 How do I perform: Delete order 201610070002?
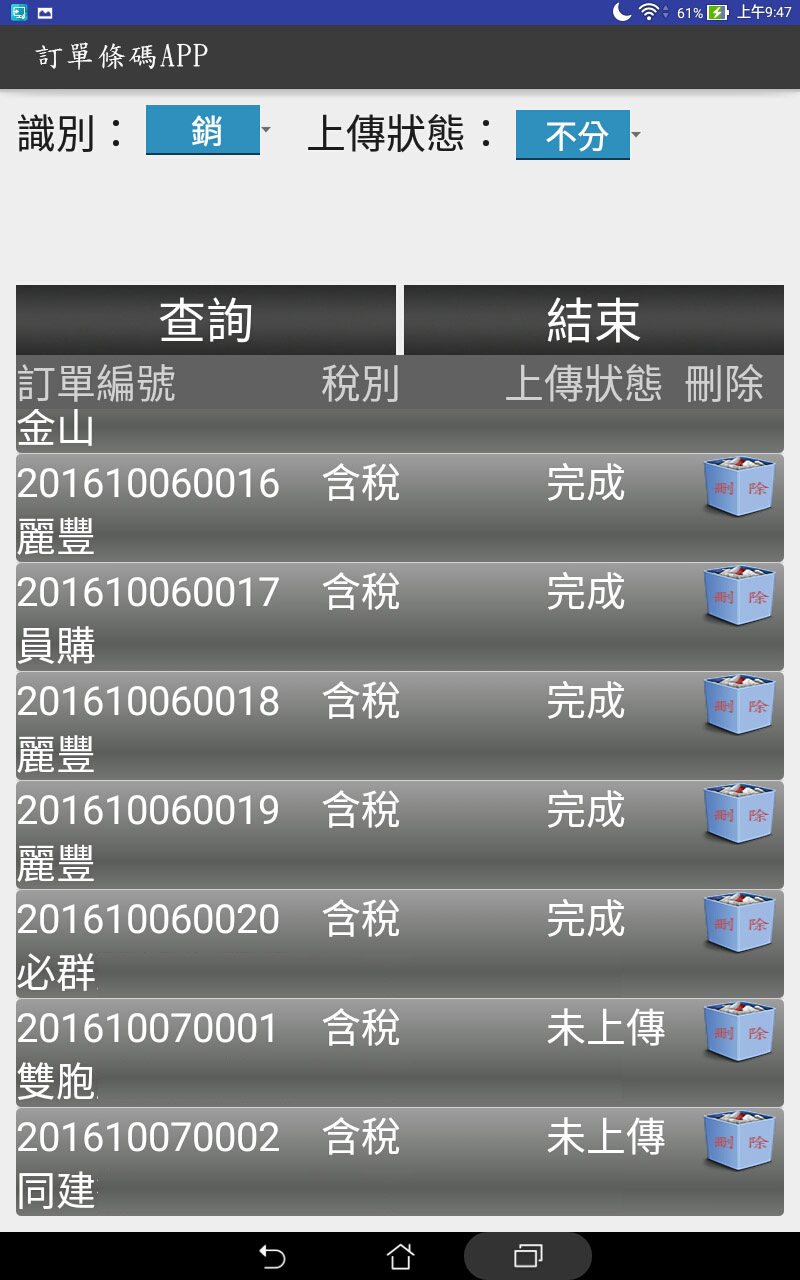(740, 1141)
